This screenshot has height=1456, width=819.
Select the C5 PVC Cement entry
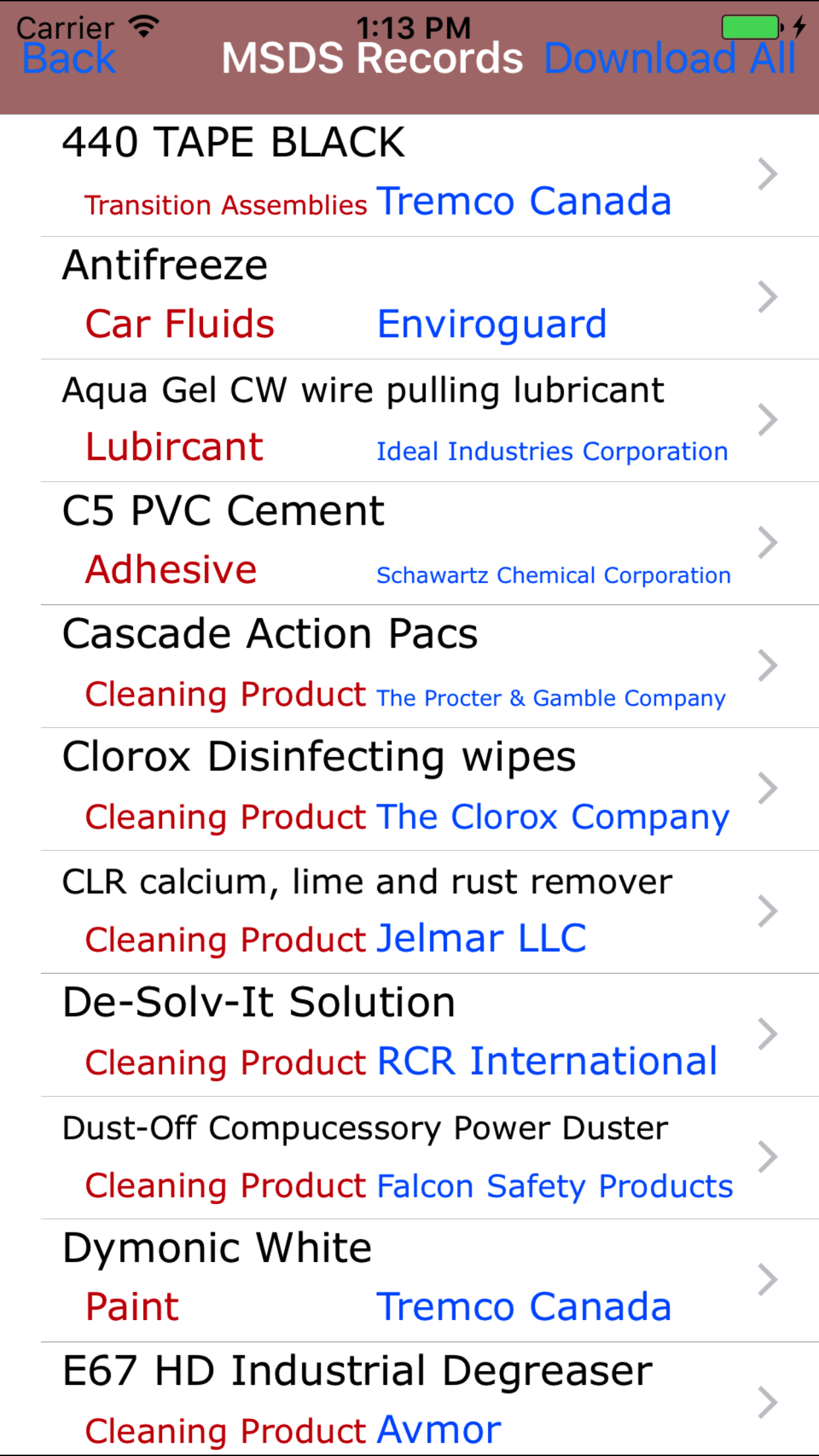pyautogui.click(x=409, y=543)
